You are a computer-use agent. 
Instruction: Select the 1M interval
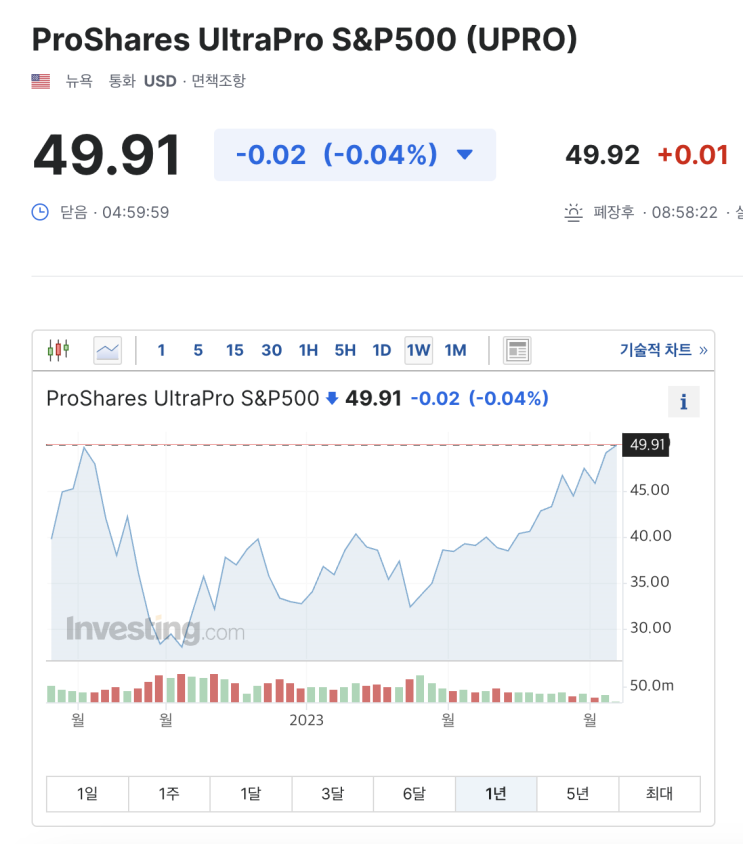tap(455, 350)
